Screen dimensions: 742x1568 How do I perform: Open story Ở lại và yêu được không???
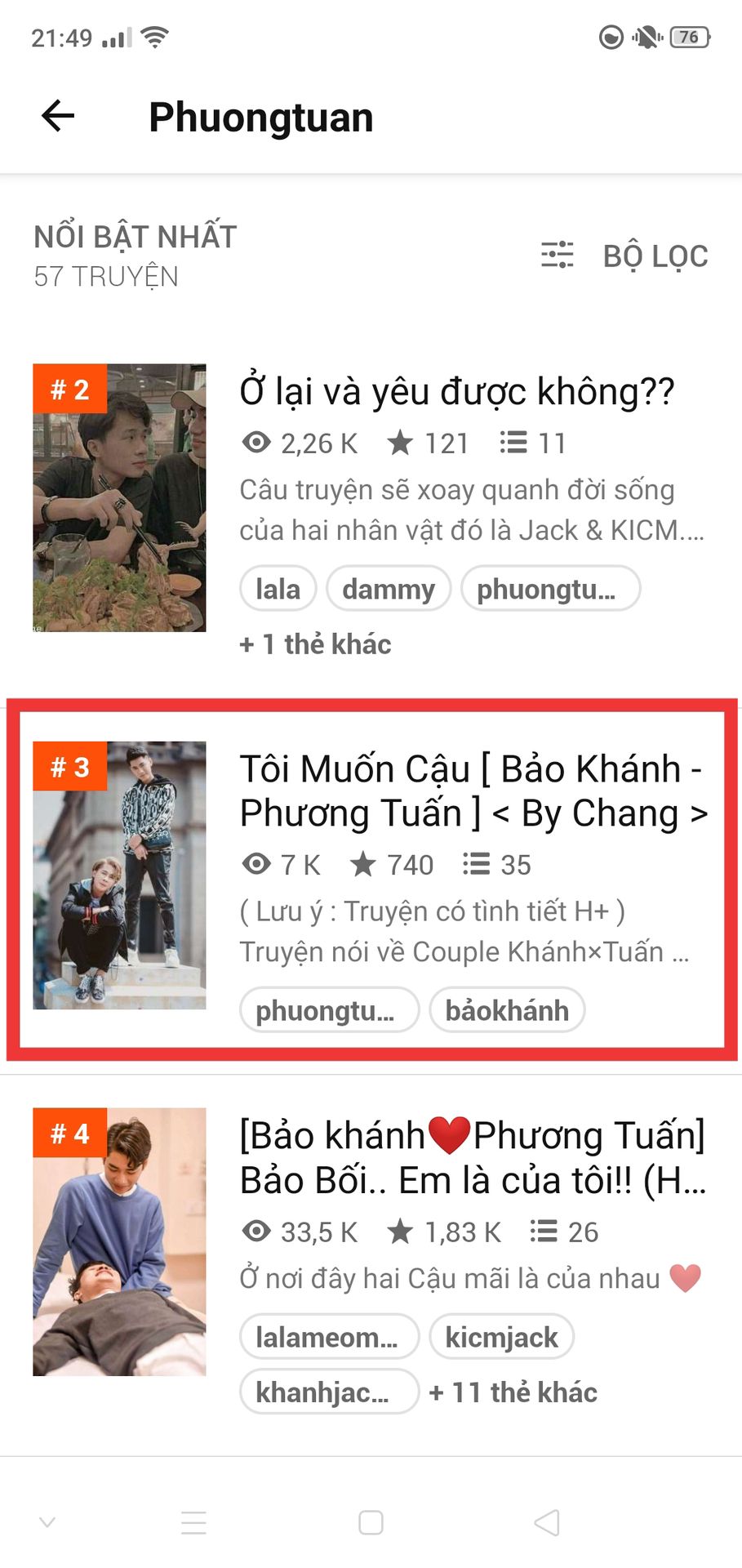point(456,391)
